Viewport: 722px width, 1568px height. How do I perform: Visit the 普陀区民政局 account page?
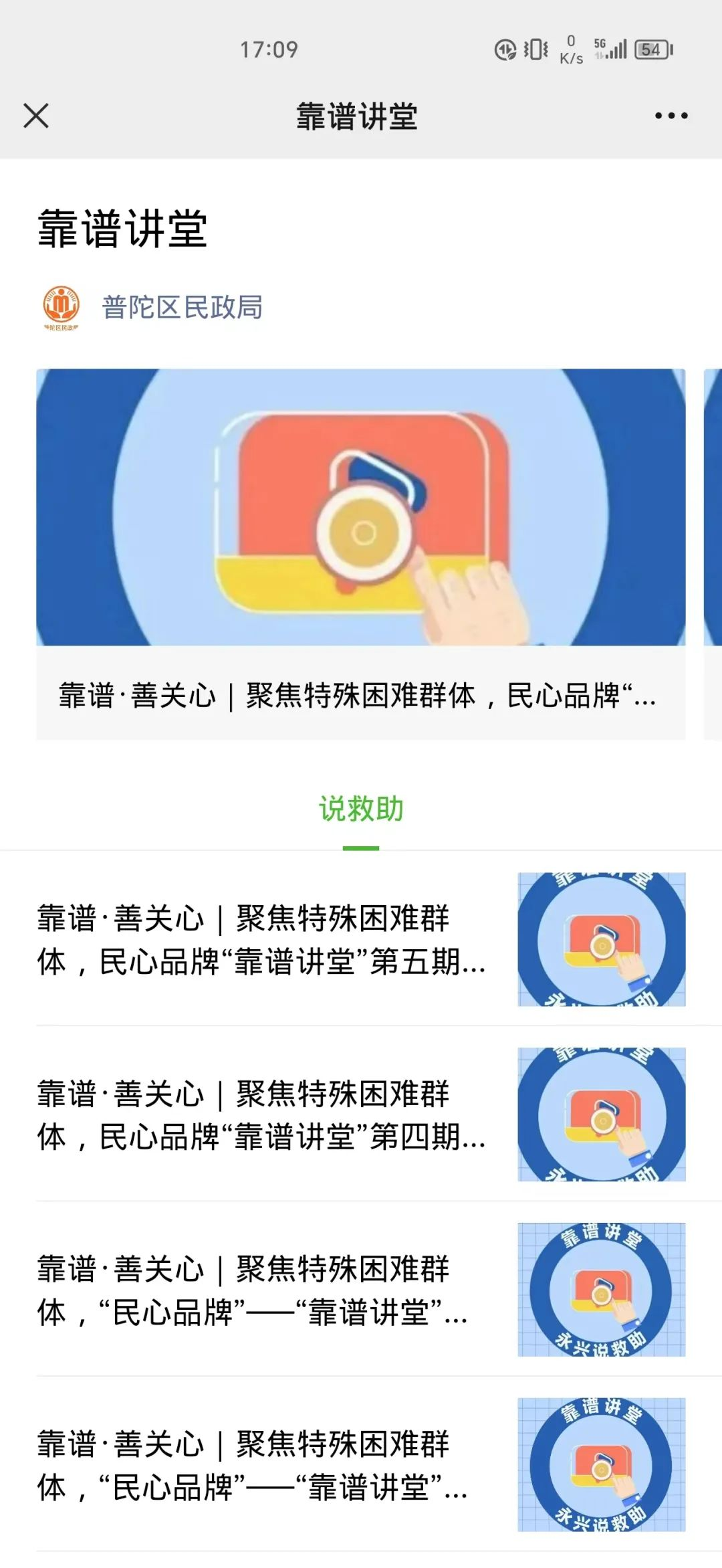(x=181, y=308)
